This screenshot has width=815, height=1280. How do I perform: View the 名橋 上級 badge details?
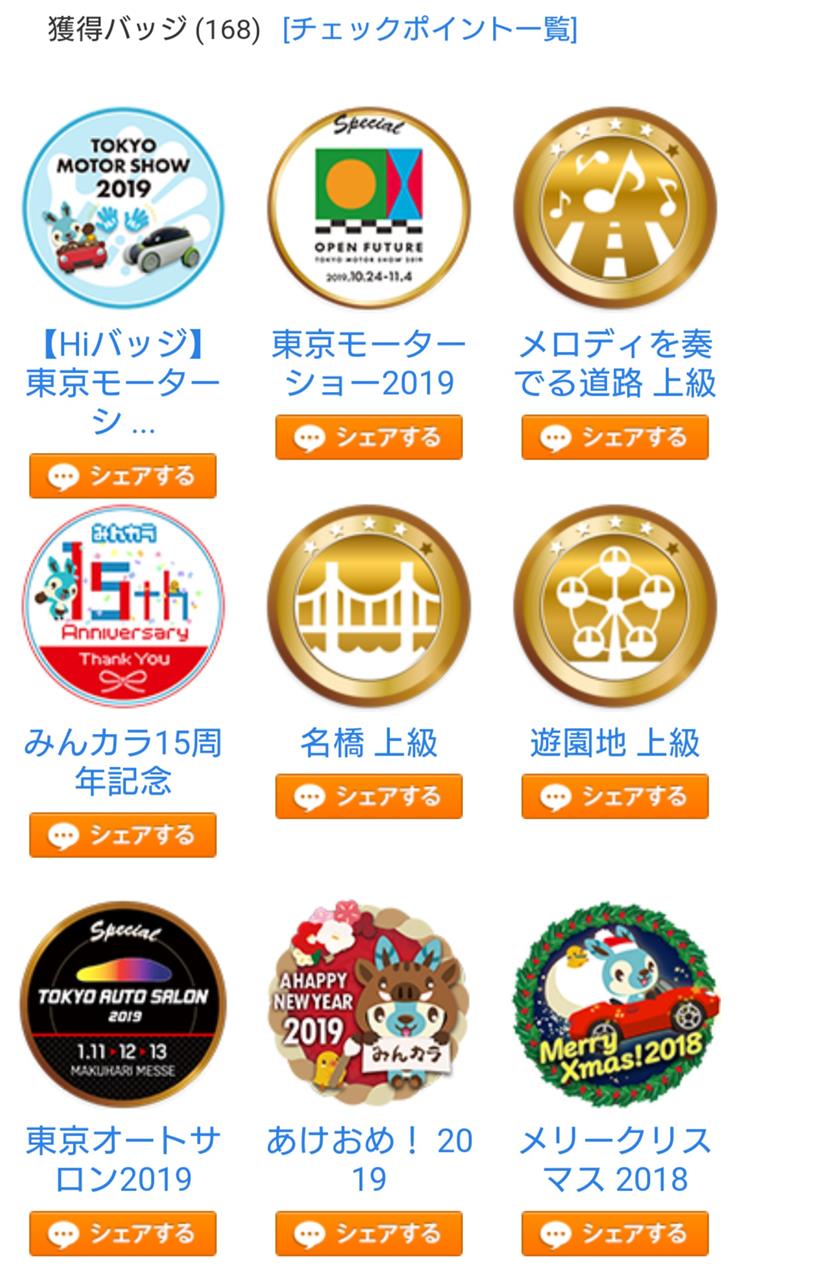coord(369,743)
